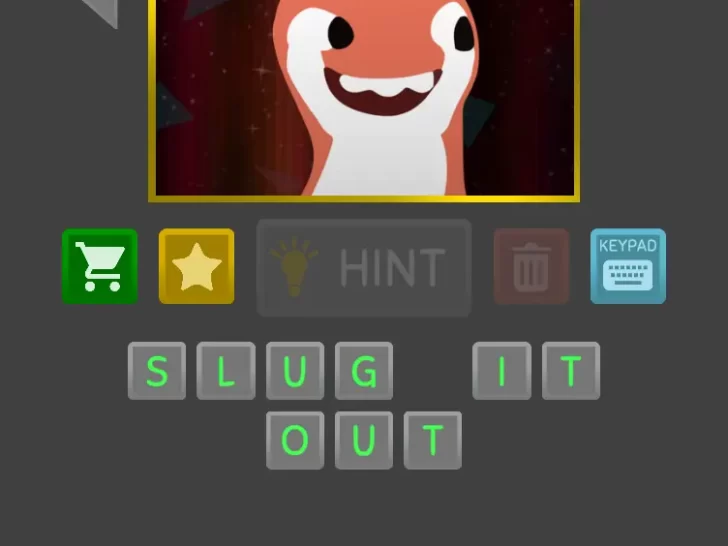The height and width of the screenshot is (546, 728).
Task: Tap the letter O tile
Action: pos(295,440)
